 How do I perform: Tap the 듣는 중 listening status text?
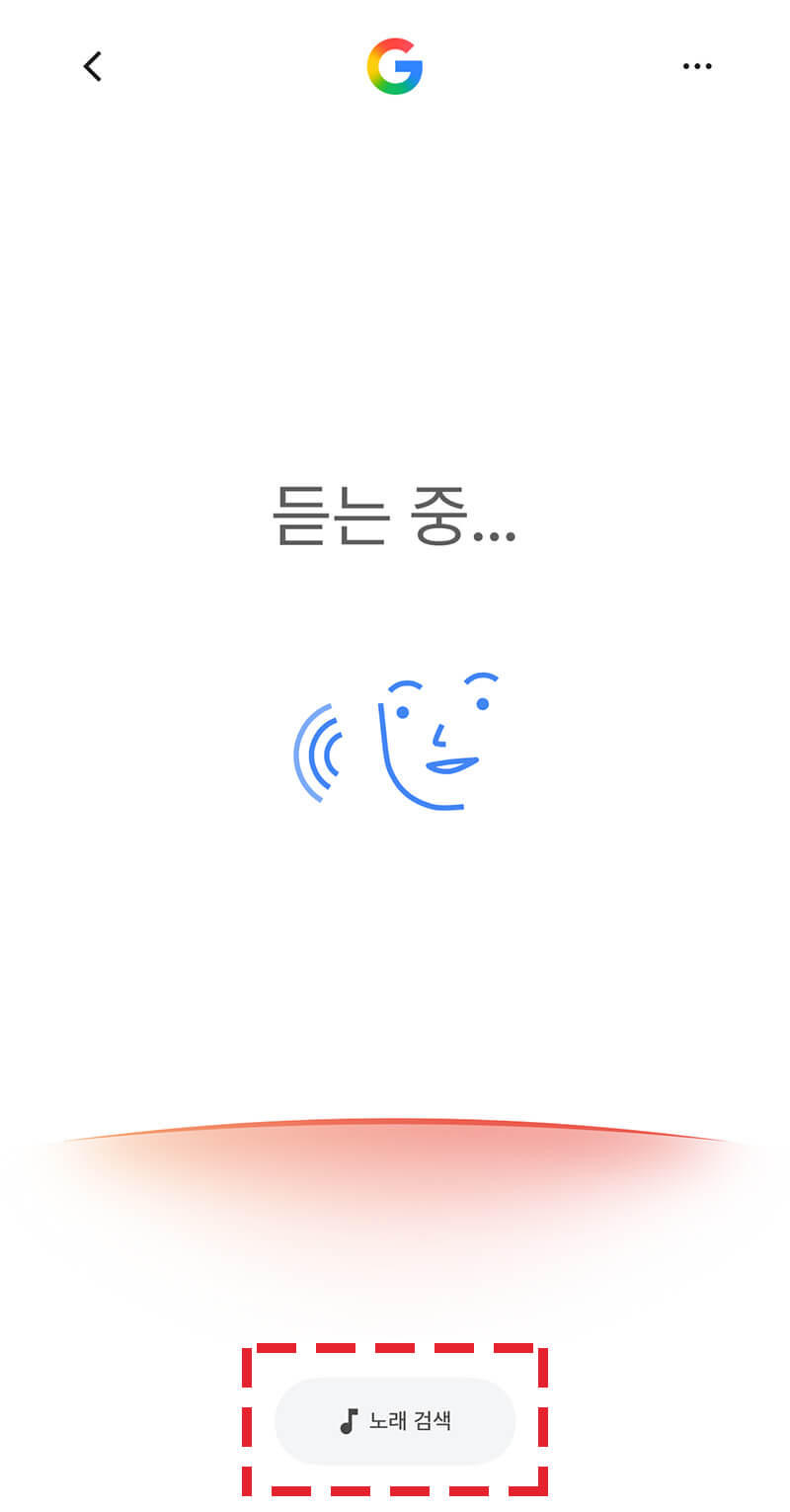(395, 520)
